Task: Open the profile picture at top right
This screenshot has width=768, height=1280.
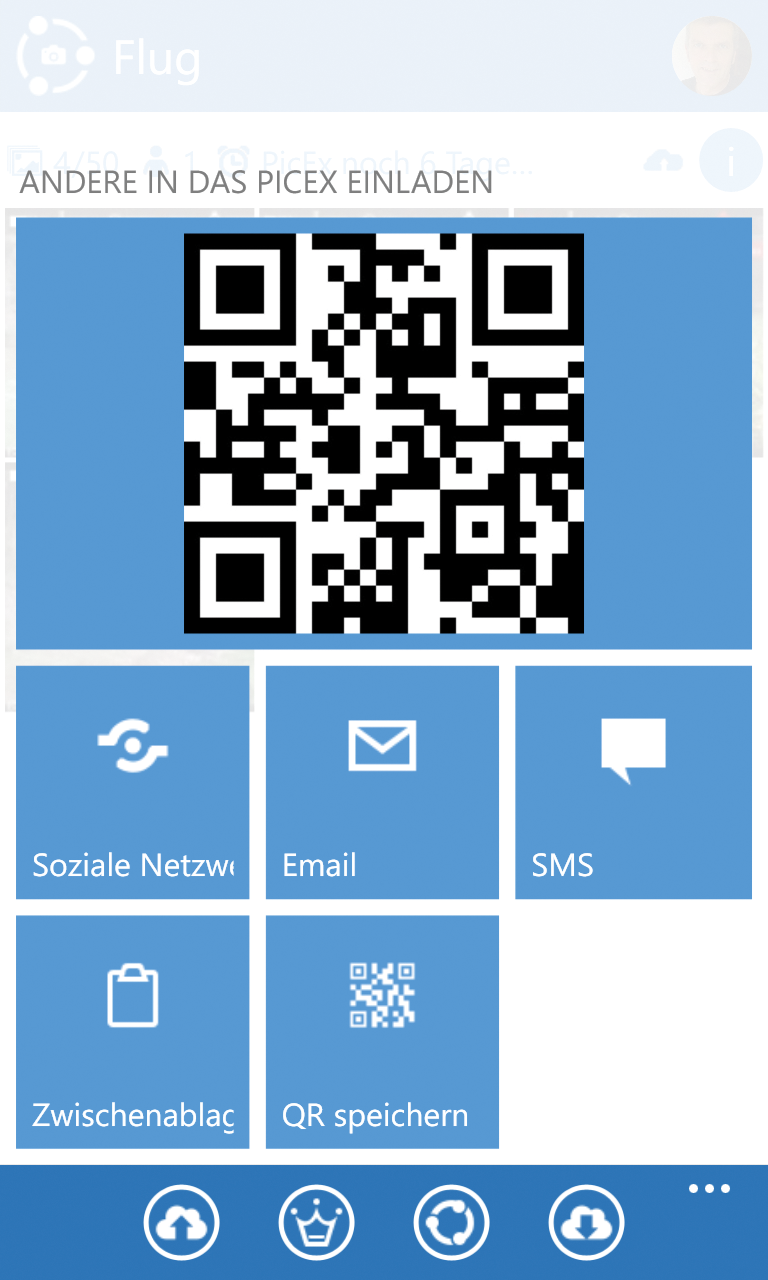Action: (x=712, y=56)
